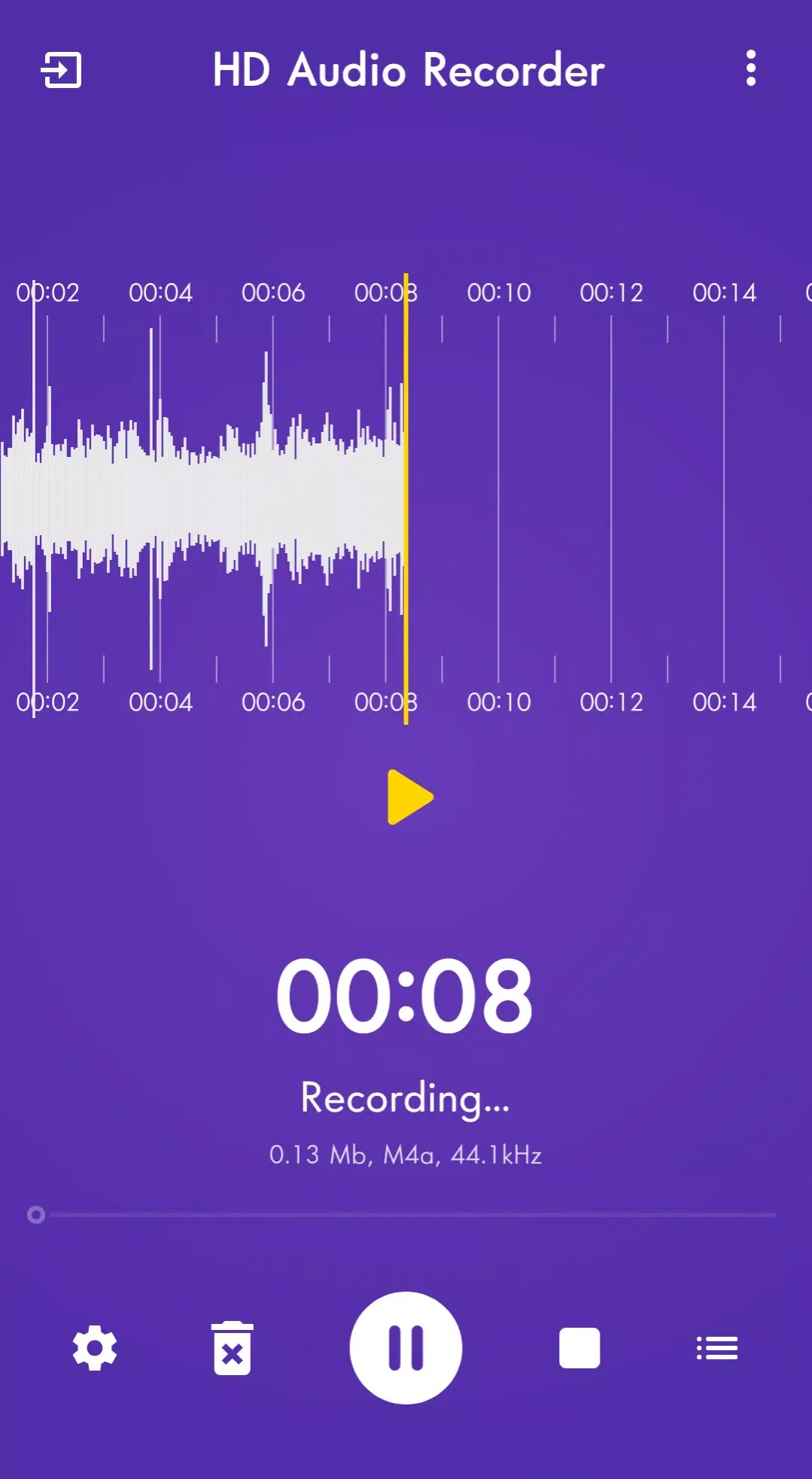The image size is (812, 1479).
Task: Open the settings gear
Action: 95,1348
